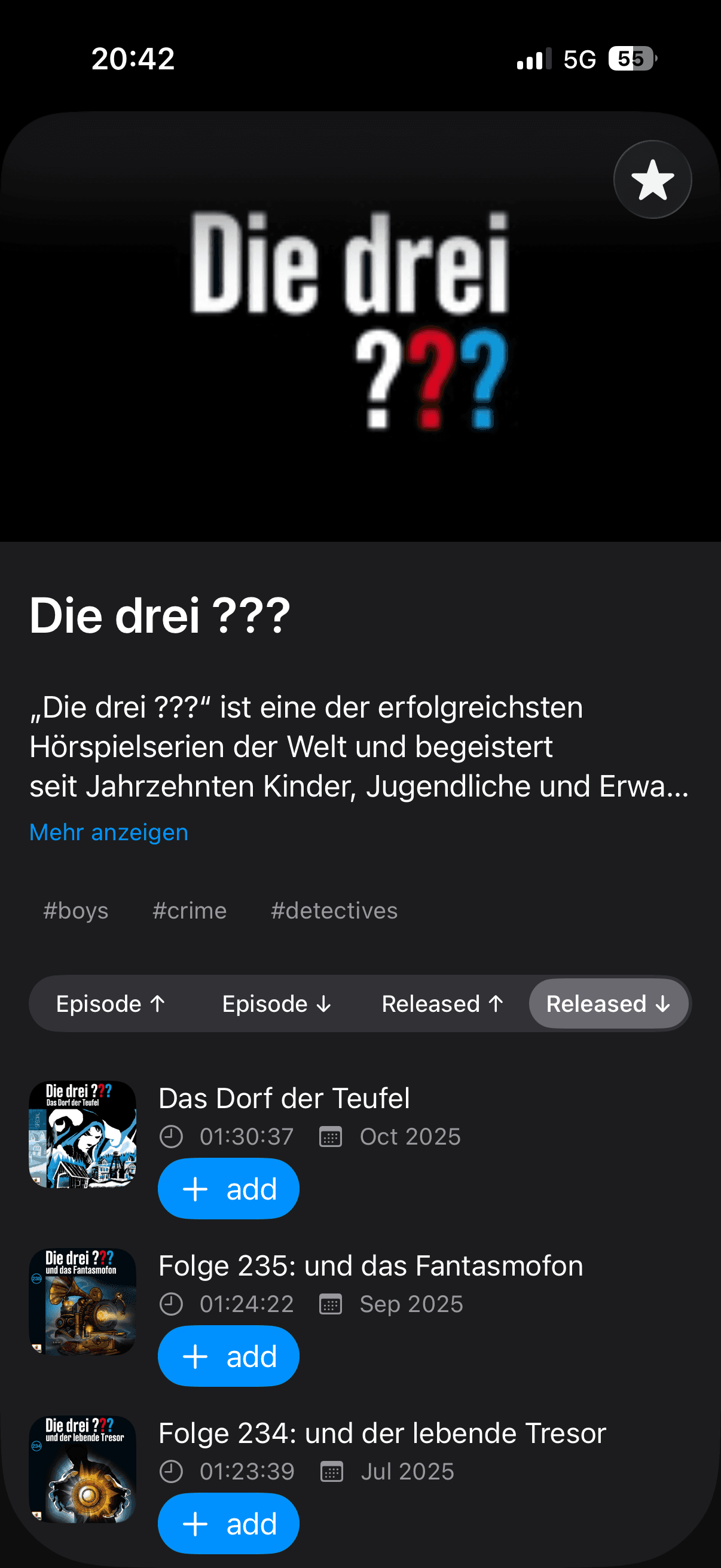Open the 5G status indicator

(x=580, y=59)
